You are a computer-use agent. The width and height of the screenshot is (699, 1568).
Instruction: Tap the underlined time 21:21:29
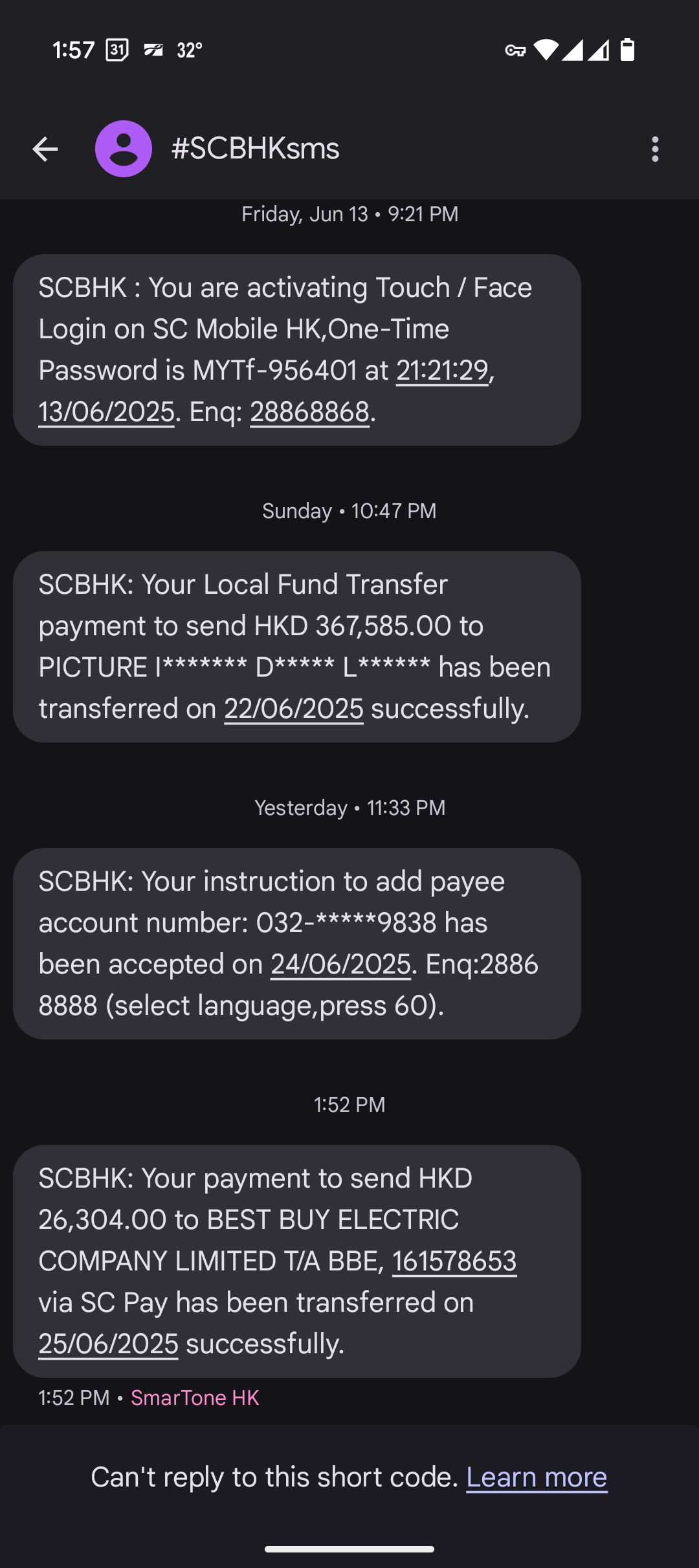coord(442,371)
